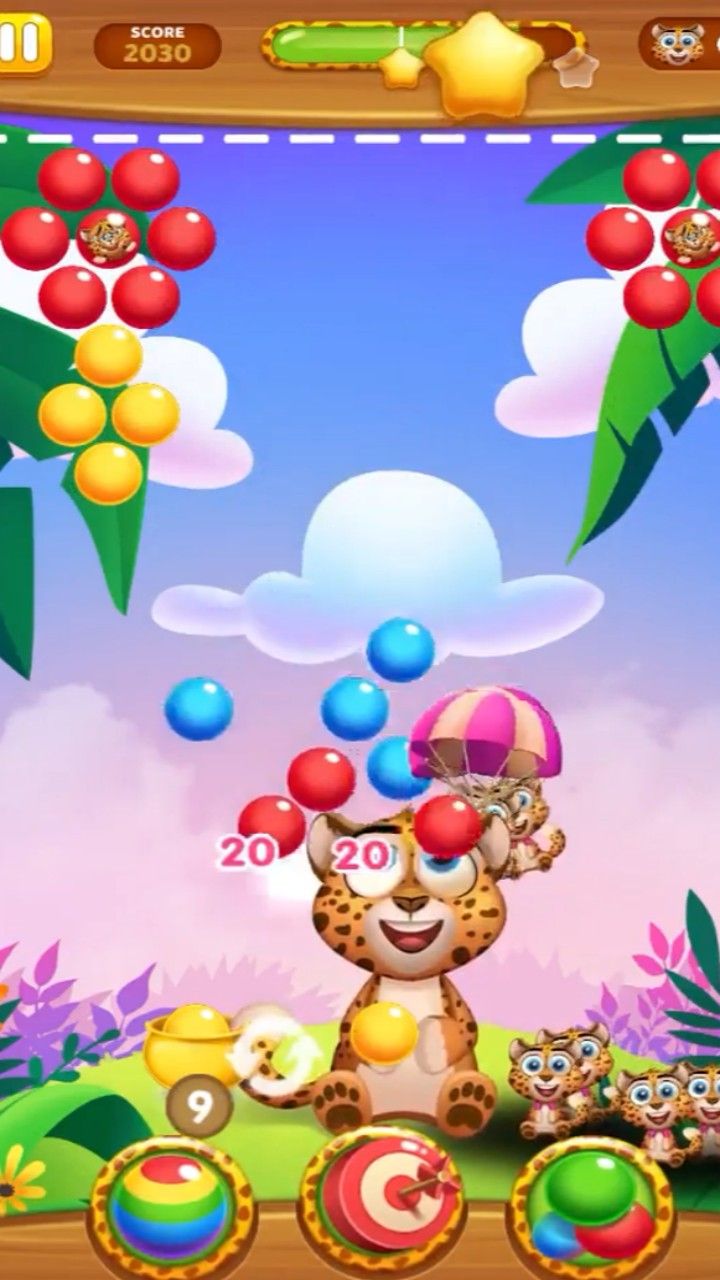This screenshot has height=1280, width=720.
Task: Use the target aim booster
Action: 383,1196
